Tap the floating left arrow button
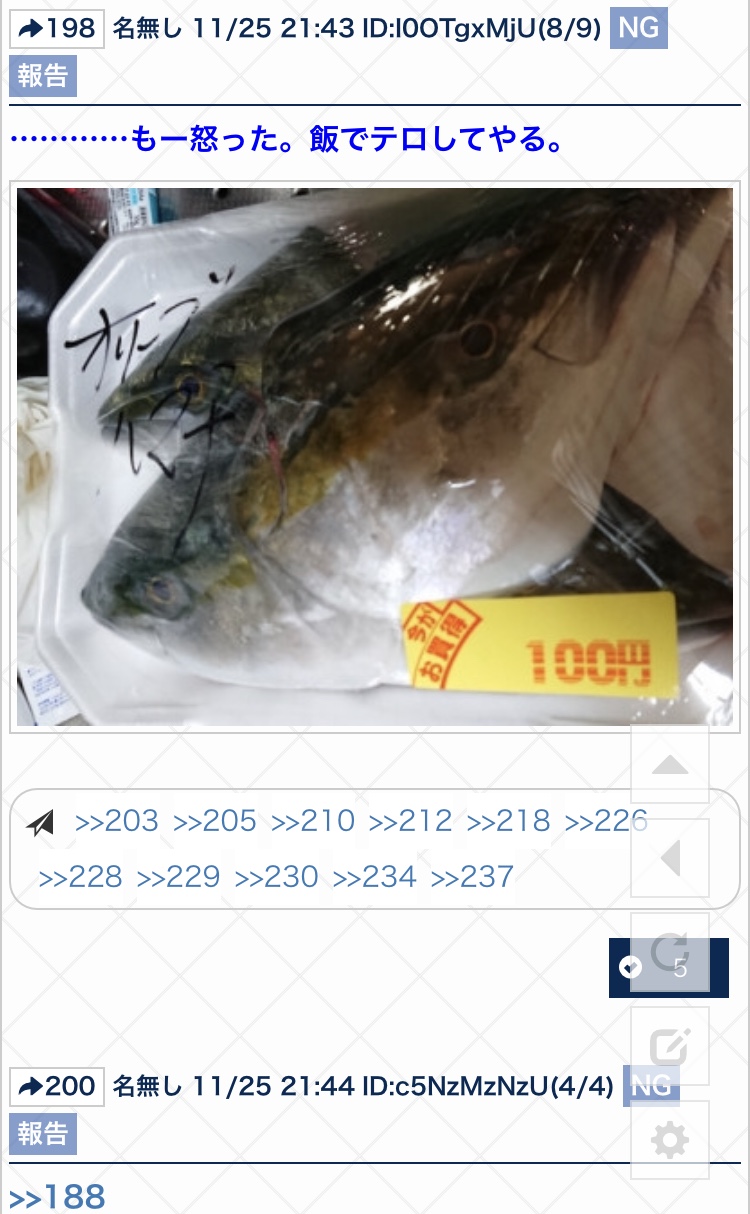 670,858
